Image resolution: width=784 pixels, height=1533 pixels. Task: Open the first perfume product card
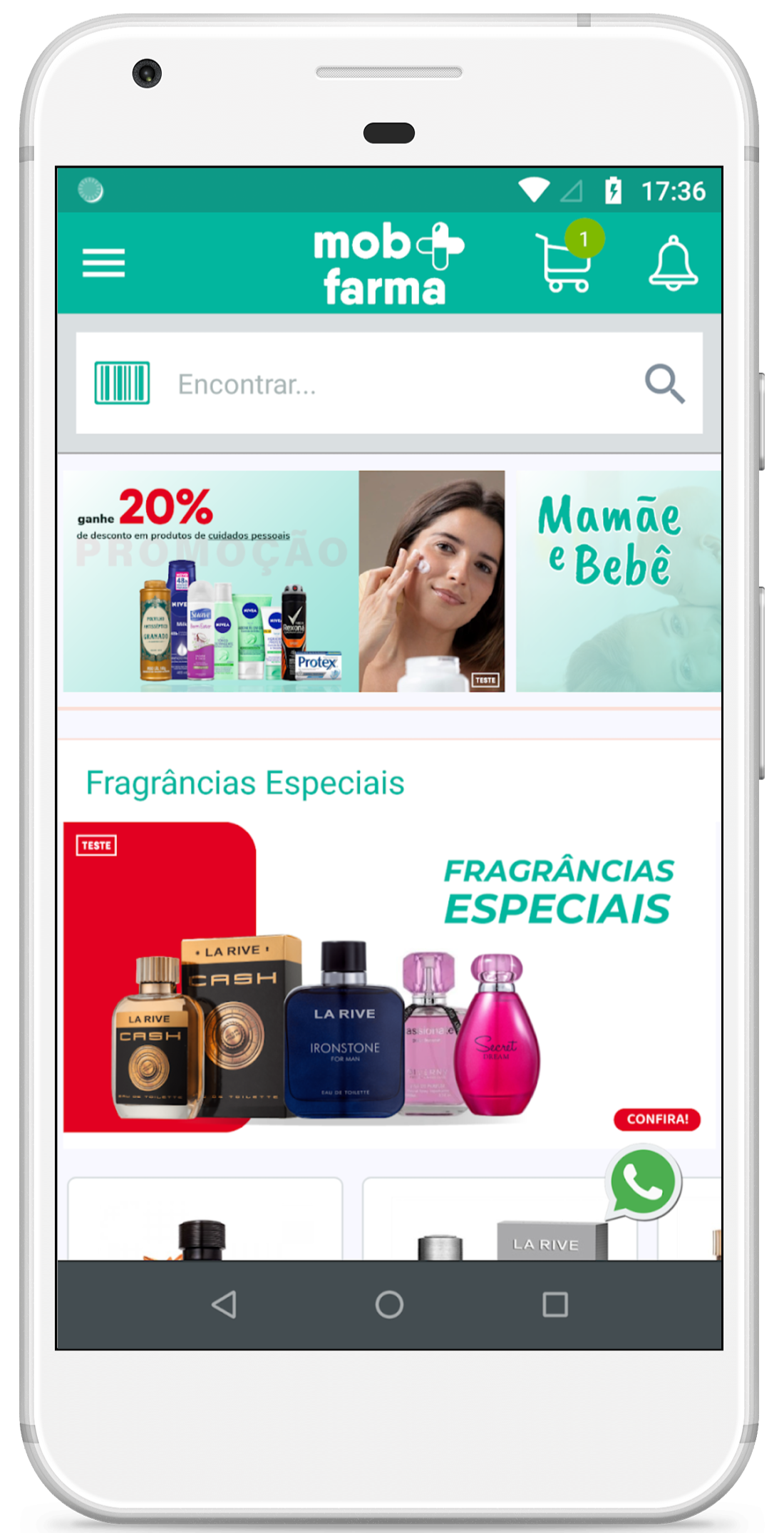[x=205, y=1221]
